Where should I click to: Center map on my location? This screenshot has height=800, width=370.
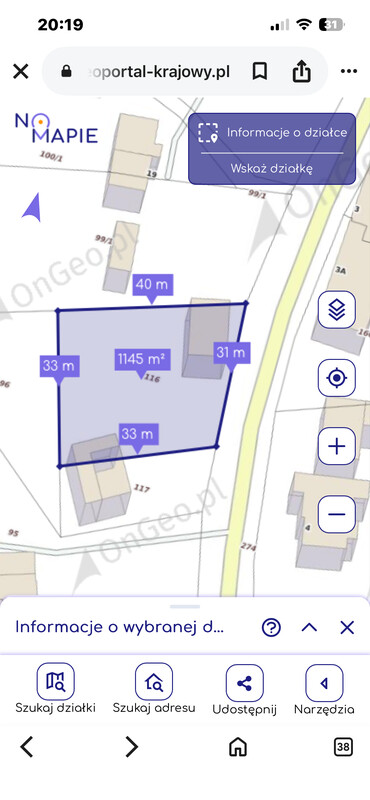(x=336, y=378)
